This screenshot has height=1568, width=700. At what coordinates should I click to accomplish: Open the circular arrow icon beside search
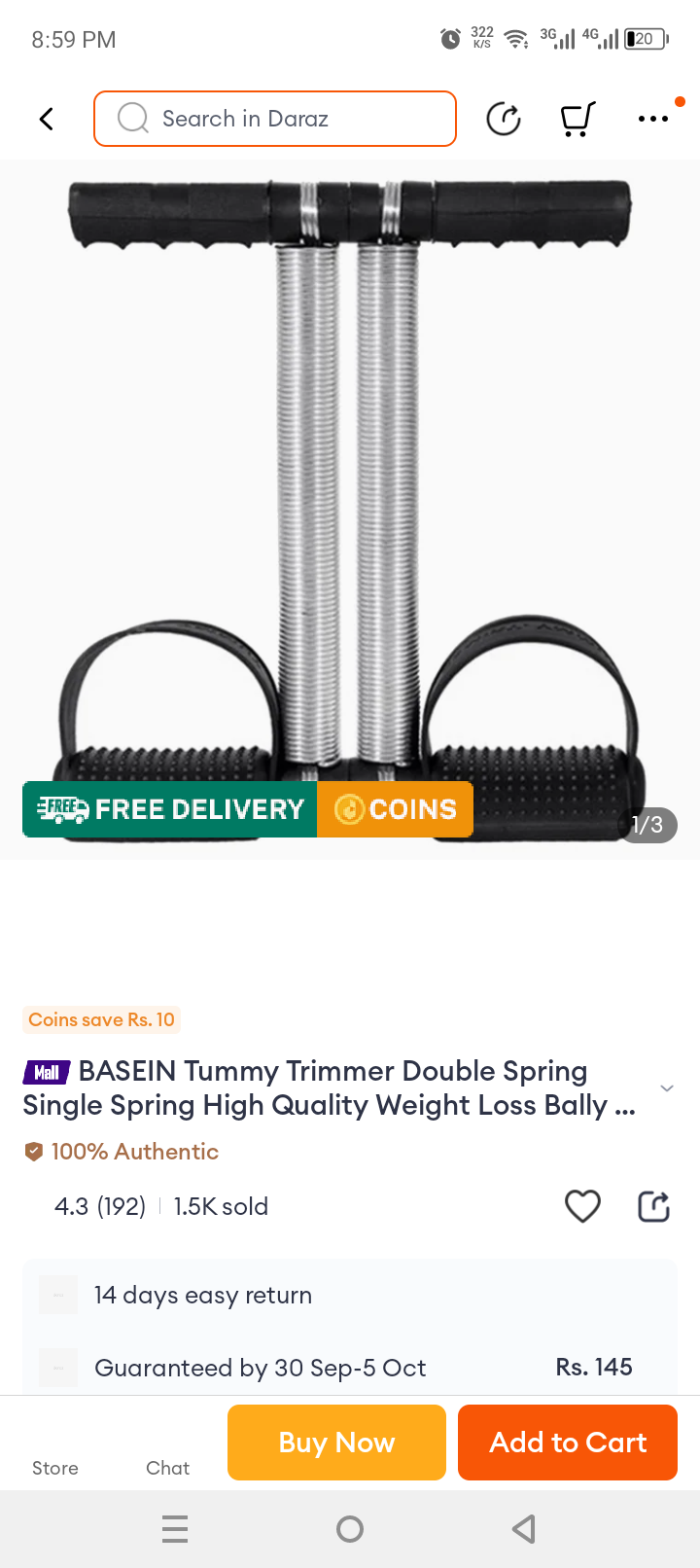point(504,119)
